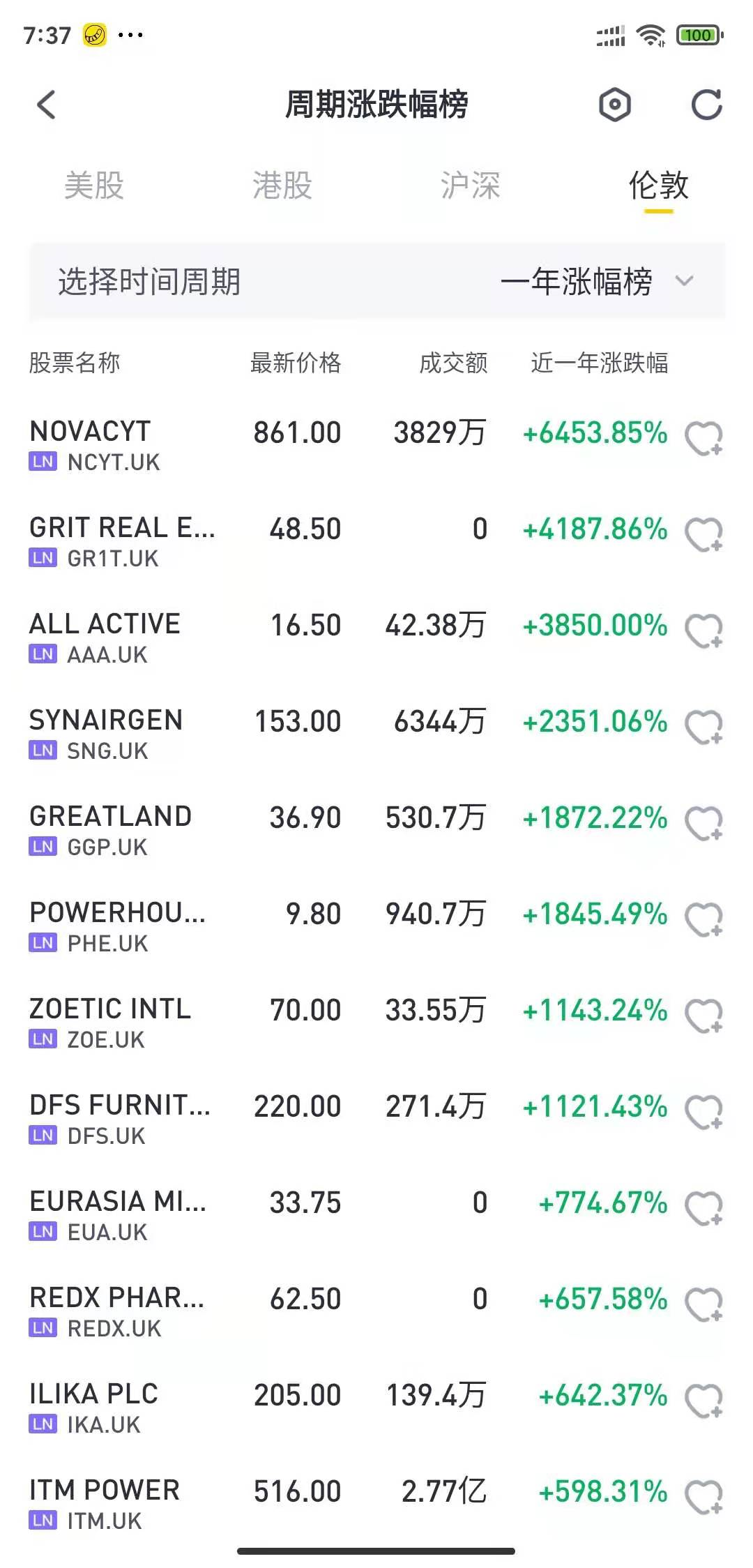Favorite DFS FURNIT... using heart icon
Image resolution: width=753 pixels, height=1568 pixels.
(x=704, y=1112)
